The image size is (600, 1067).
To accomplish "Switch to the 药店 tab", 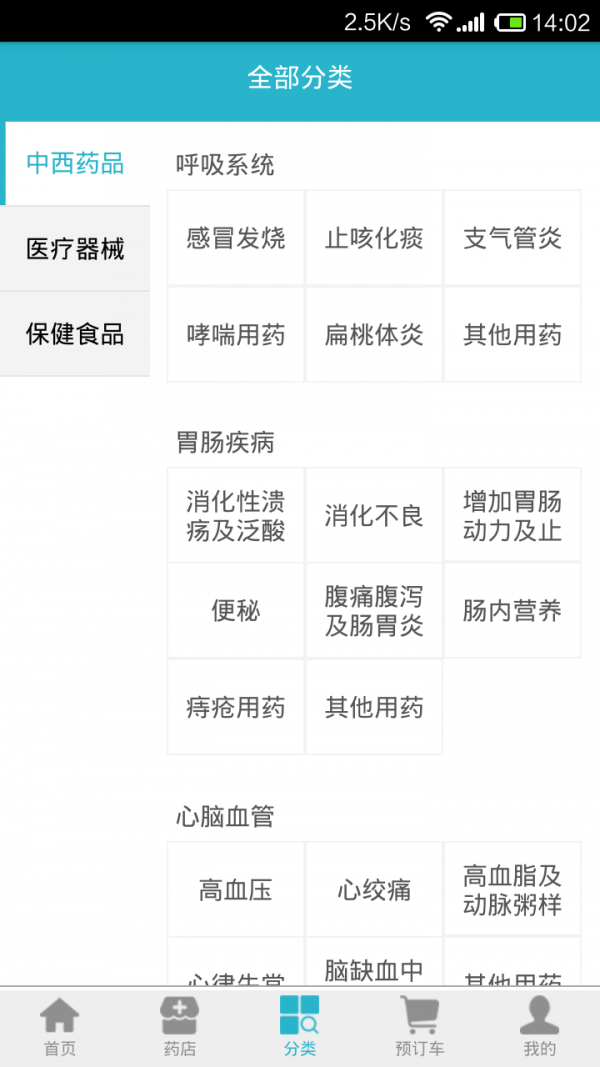I will pos(180,1027).
